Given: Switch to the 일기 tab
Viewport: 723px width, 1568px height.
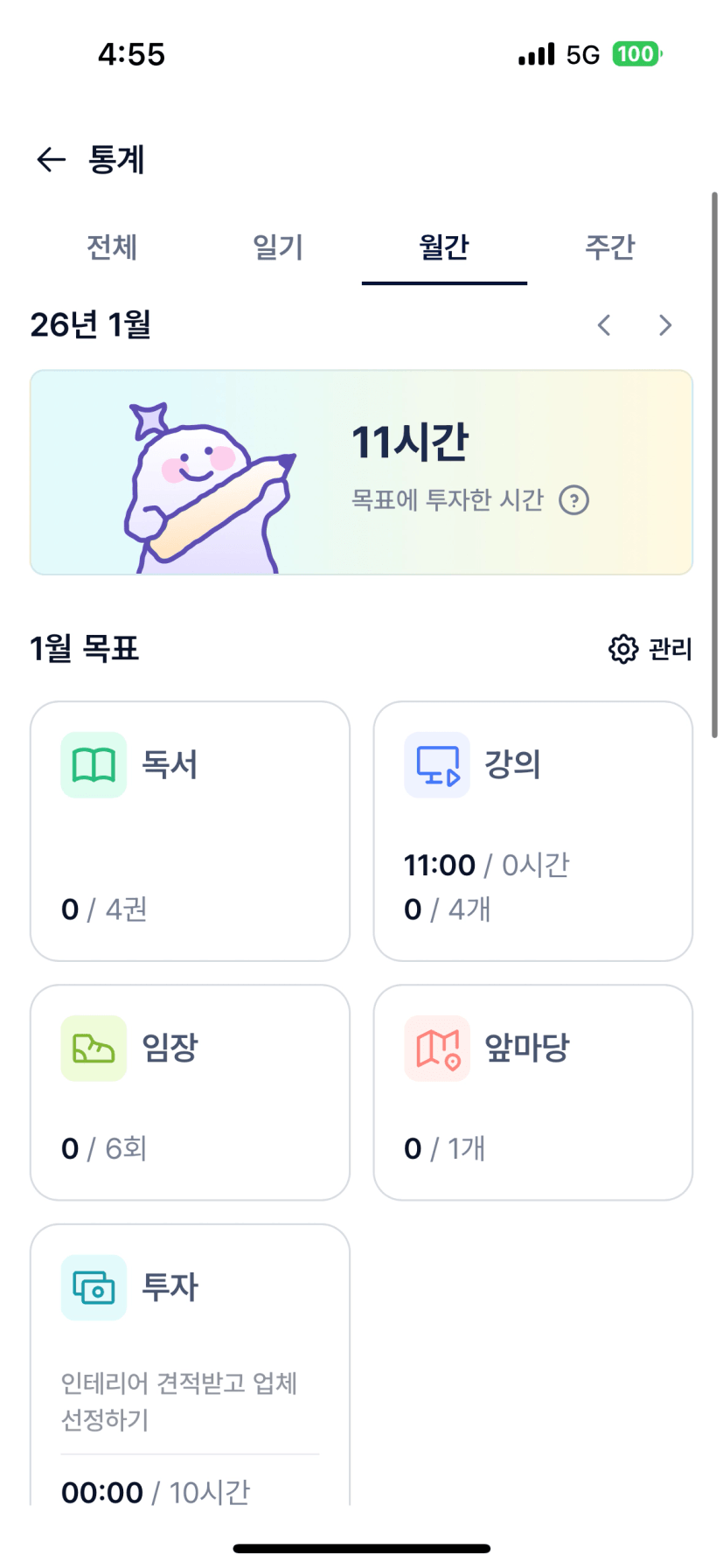Looking at the screenshot, I should pos(278,247).
